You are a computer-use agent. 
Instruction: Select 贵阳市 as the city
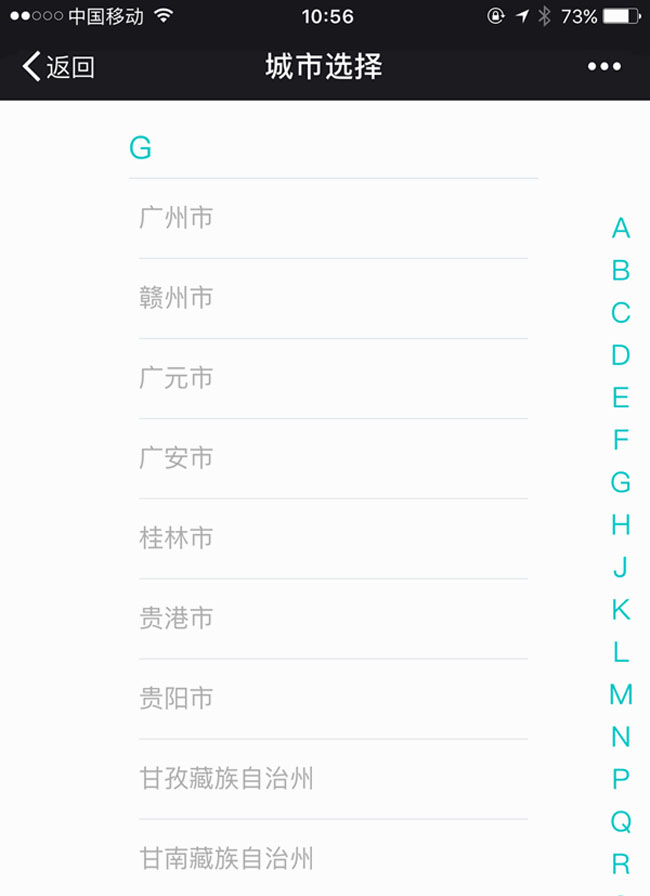(176, 698)
